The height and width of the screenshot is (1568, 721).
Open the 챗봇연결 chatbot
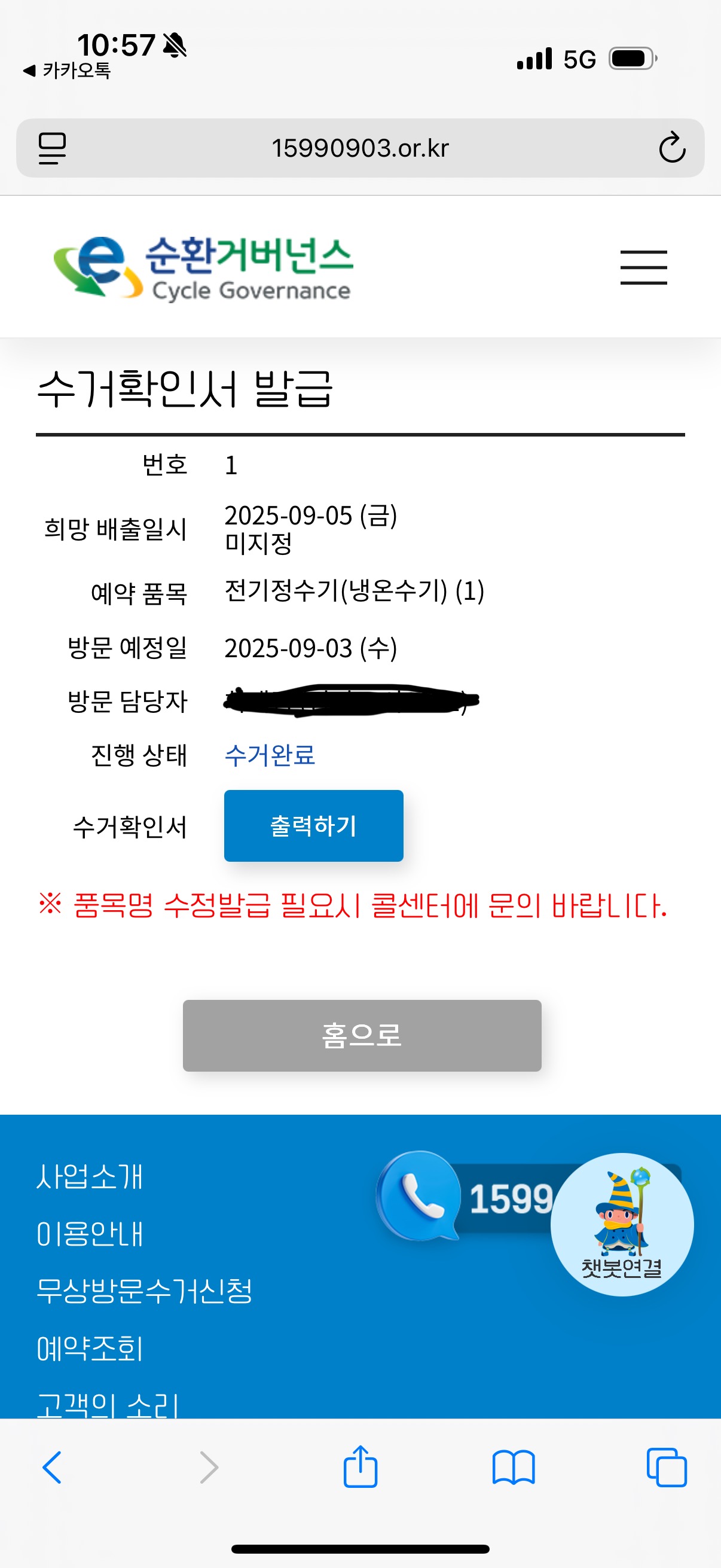(x=621, y=1224)
